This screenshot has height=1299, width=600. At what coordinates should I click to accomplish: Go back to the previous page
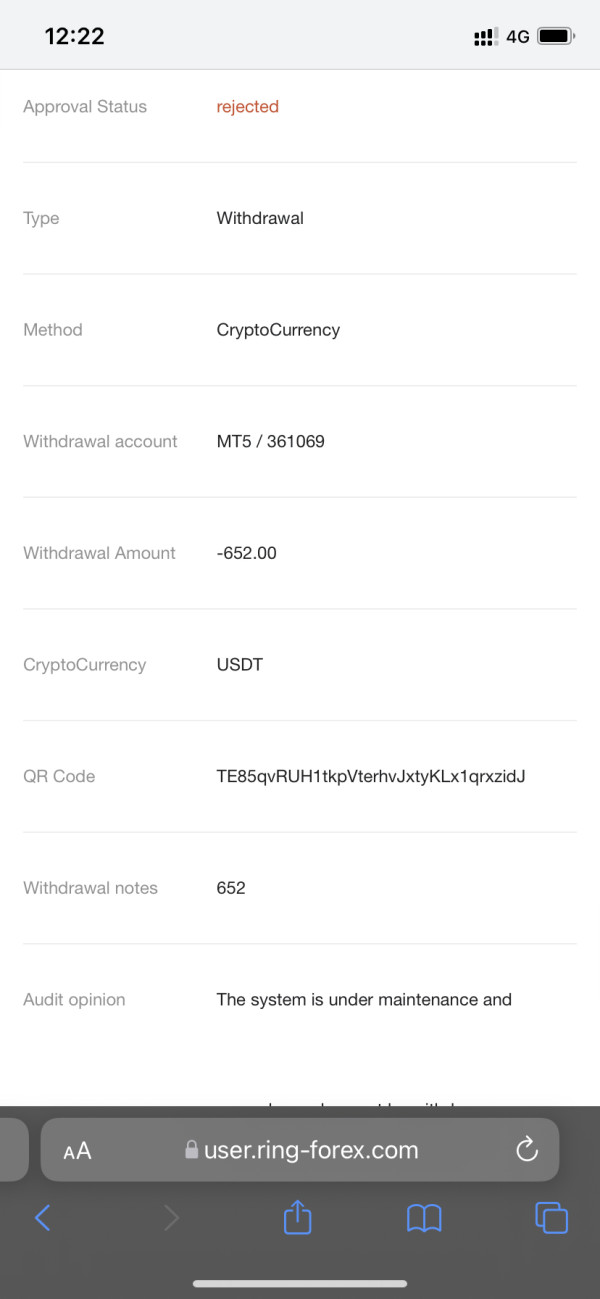tap(42, 1217)
